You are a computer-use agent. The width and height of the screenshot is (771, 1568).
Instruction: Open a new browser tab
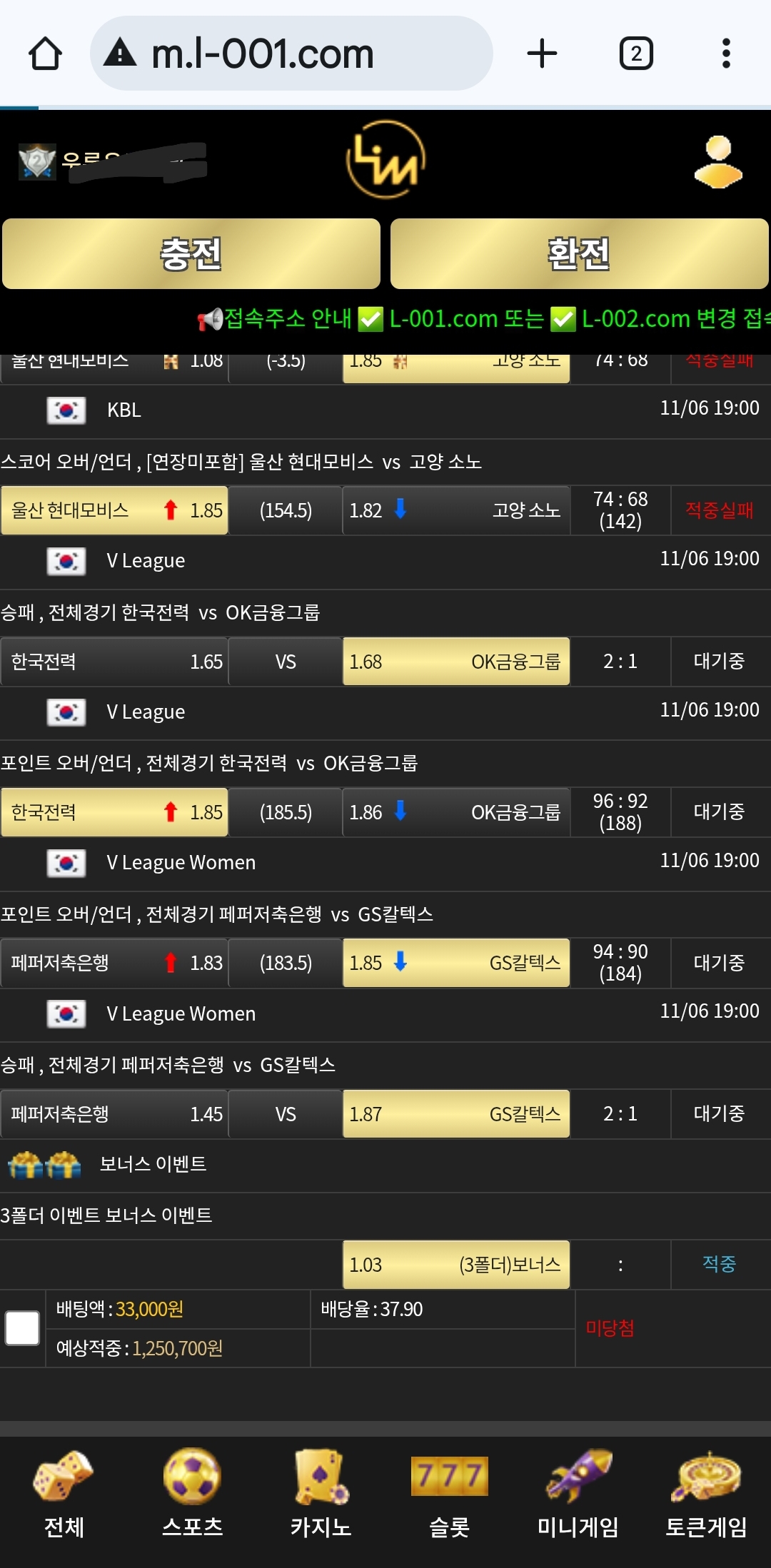tap(542, 54)
